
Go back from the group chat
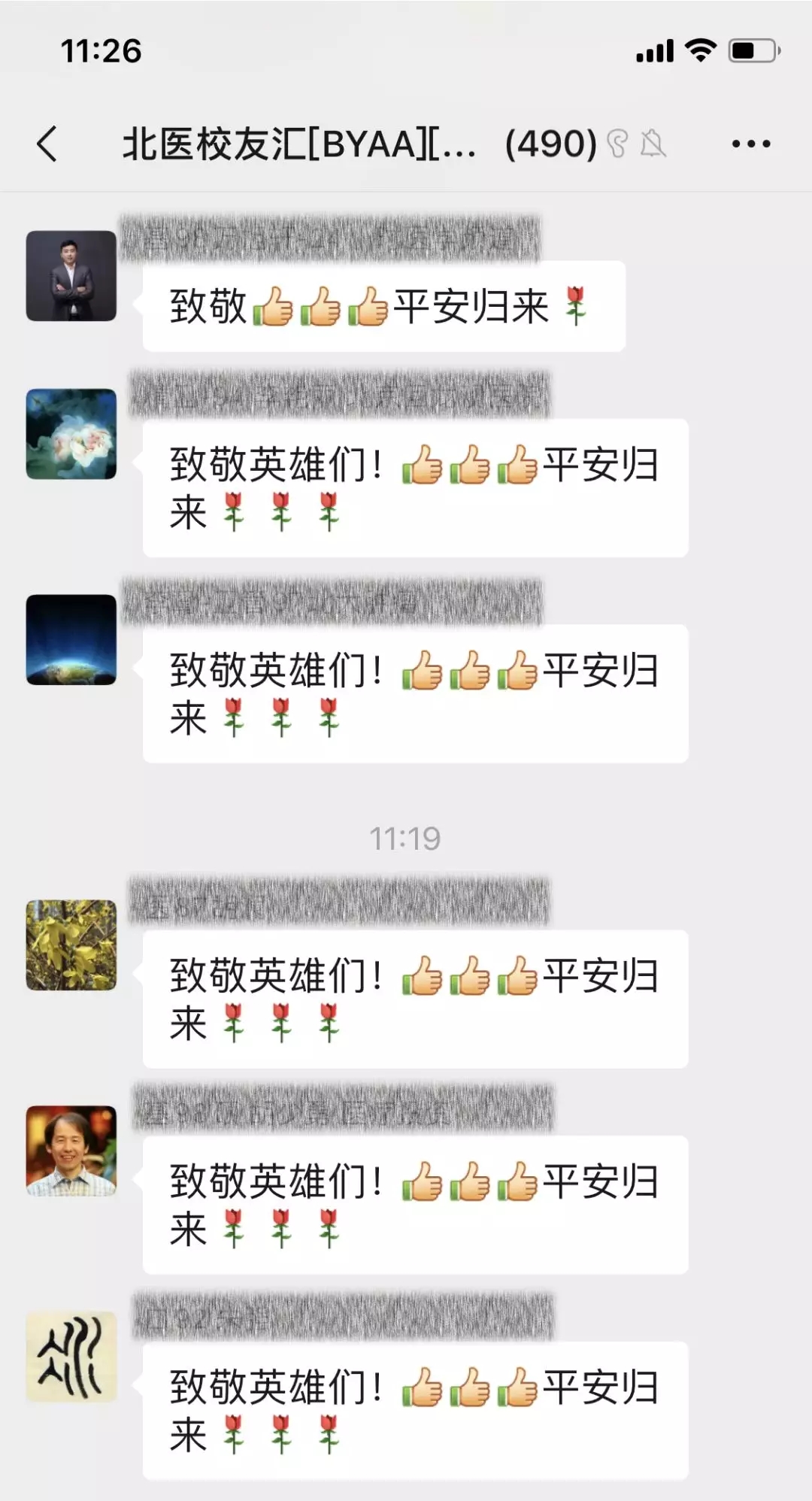coord(47,144)
